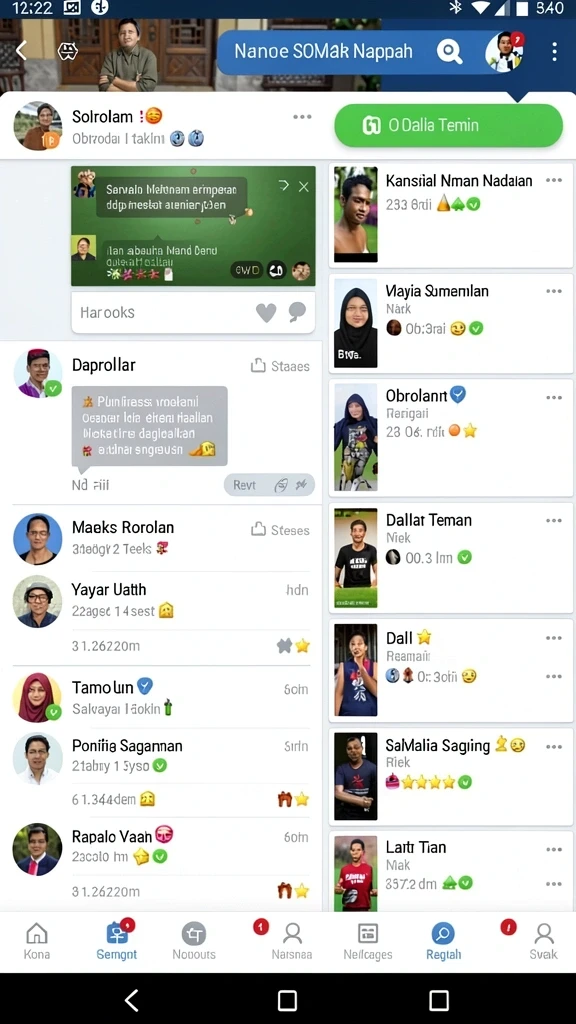Open the Svak tab
The height and width of the screenshot is (1024, 576).
pos(543,942)
